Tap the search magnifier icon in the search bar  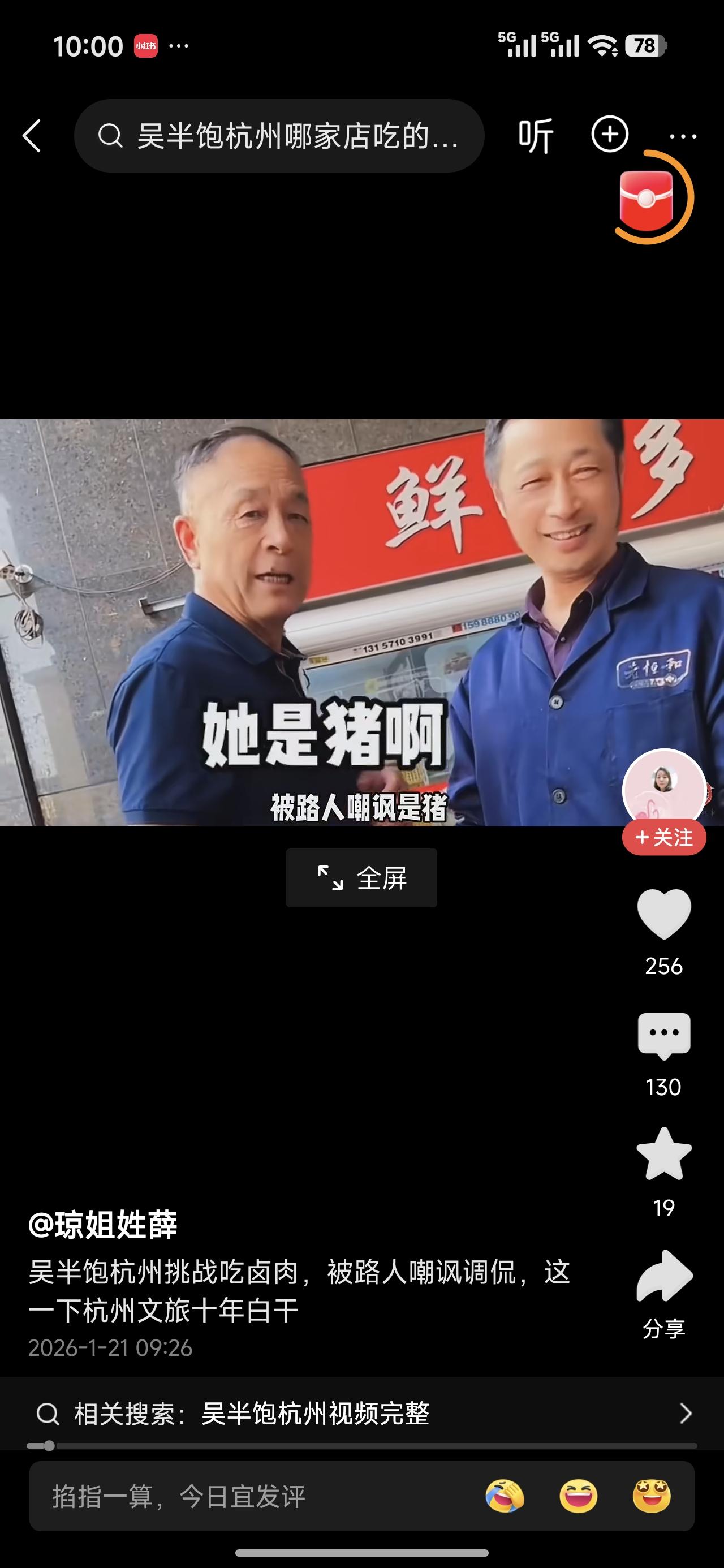pyautogui.click(x=110, y=135)
